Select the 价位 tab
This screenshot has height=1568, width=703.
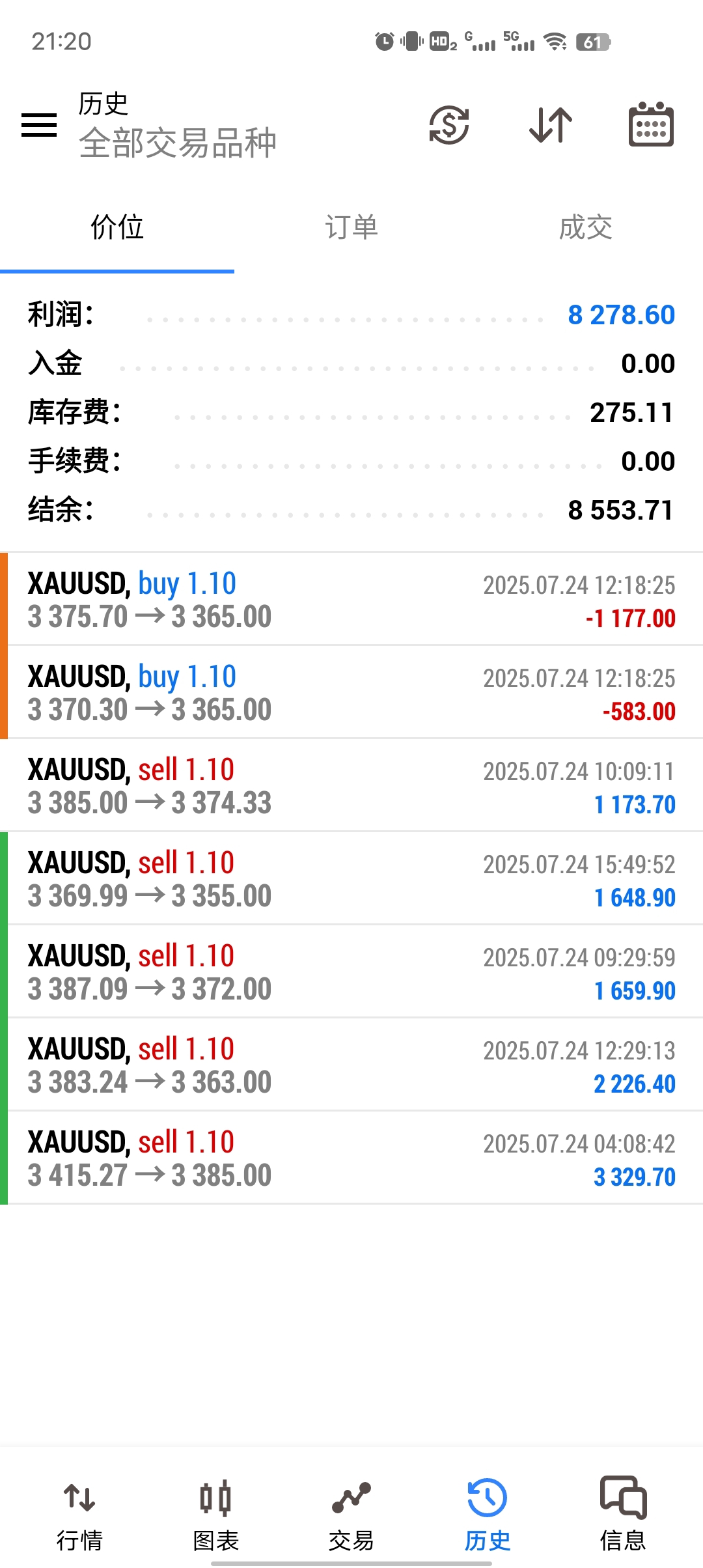117,227
